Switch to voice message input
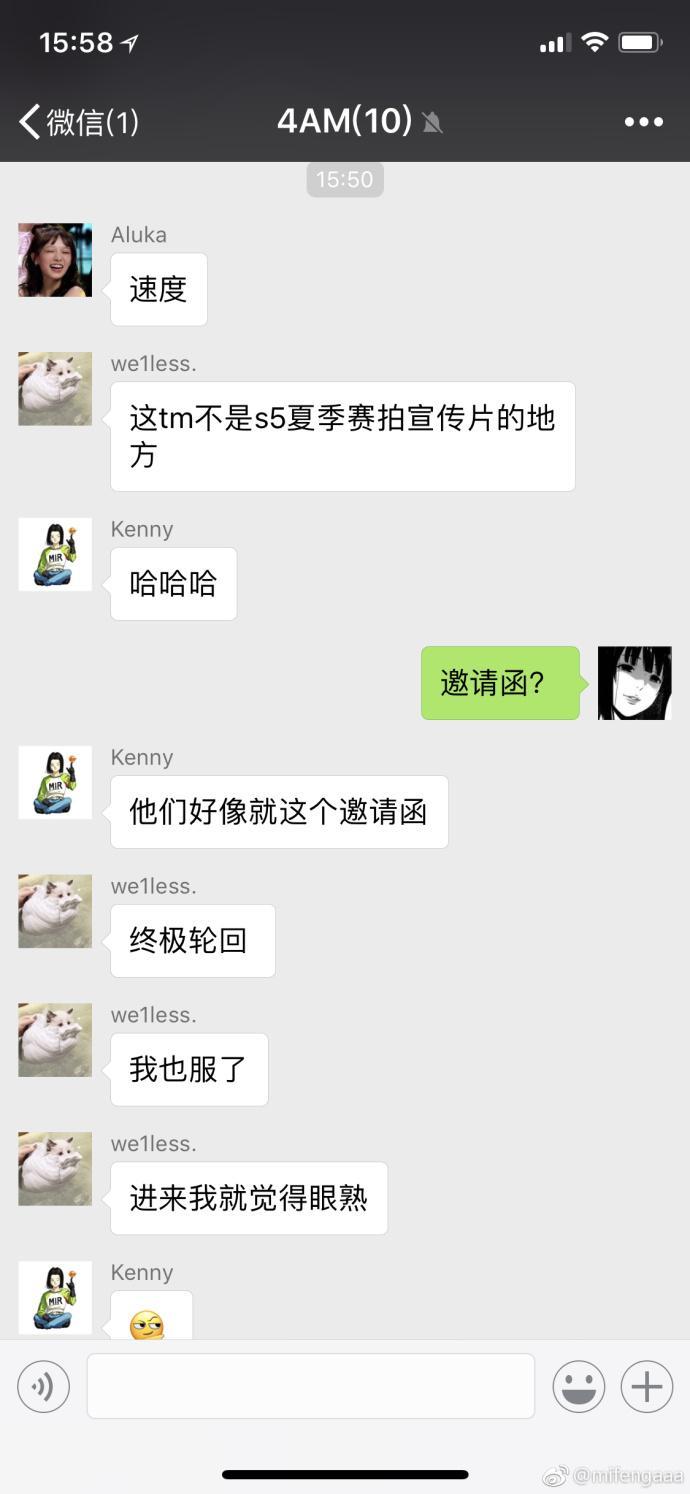Image resolution: width=690 pixels, height=1494 pixels. point(43,1386)
